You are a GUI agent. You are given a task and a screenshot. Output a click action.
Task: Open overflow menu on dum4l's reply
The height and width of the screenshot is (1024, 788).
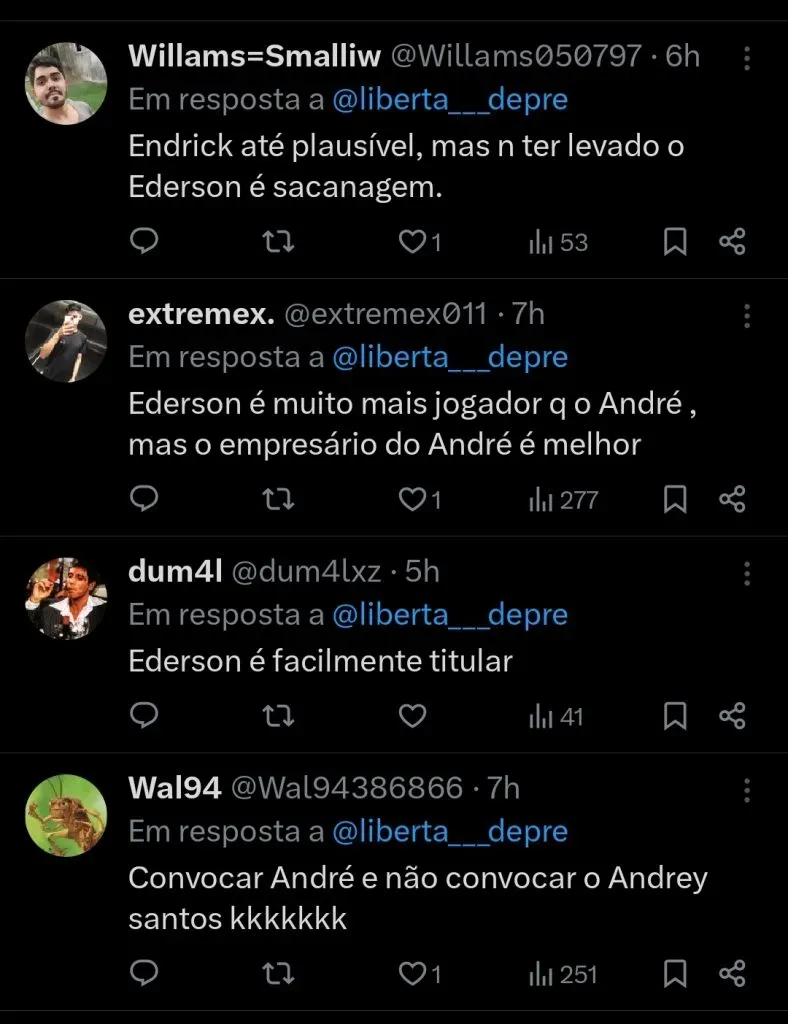747,573
